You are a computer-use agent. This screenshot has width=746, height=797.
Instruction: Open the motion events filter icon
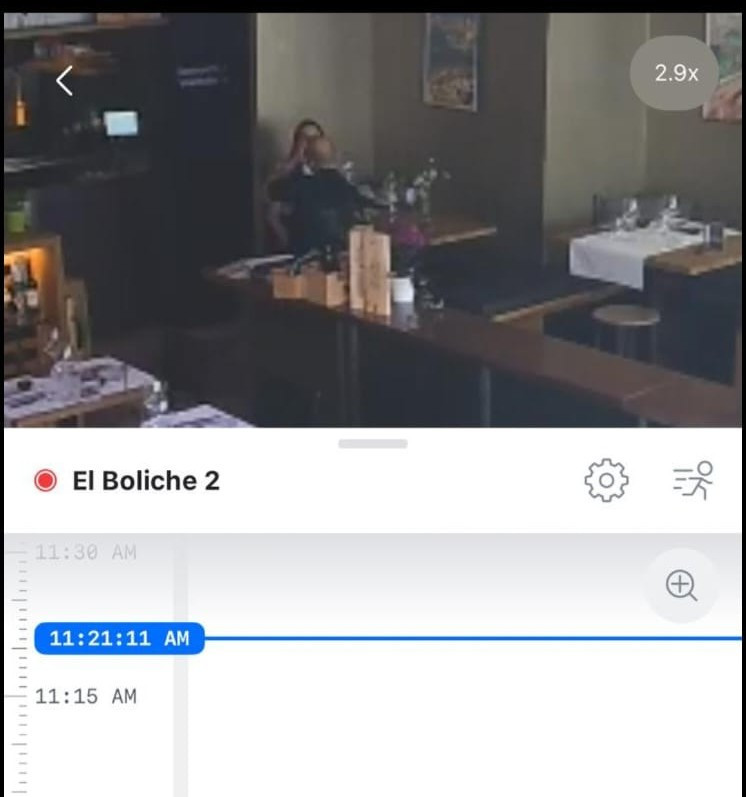692,481
